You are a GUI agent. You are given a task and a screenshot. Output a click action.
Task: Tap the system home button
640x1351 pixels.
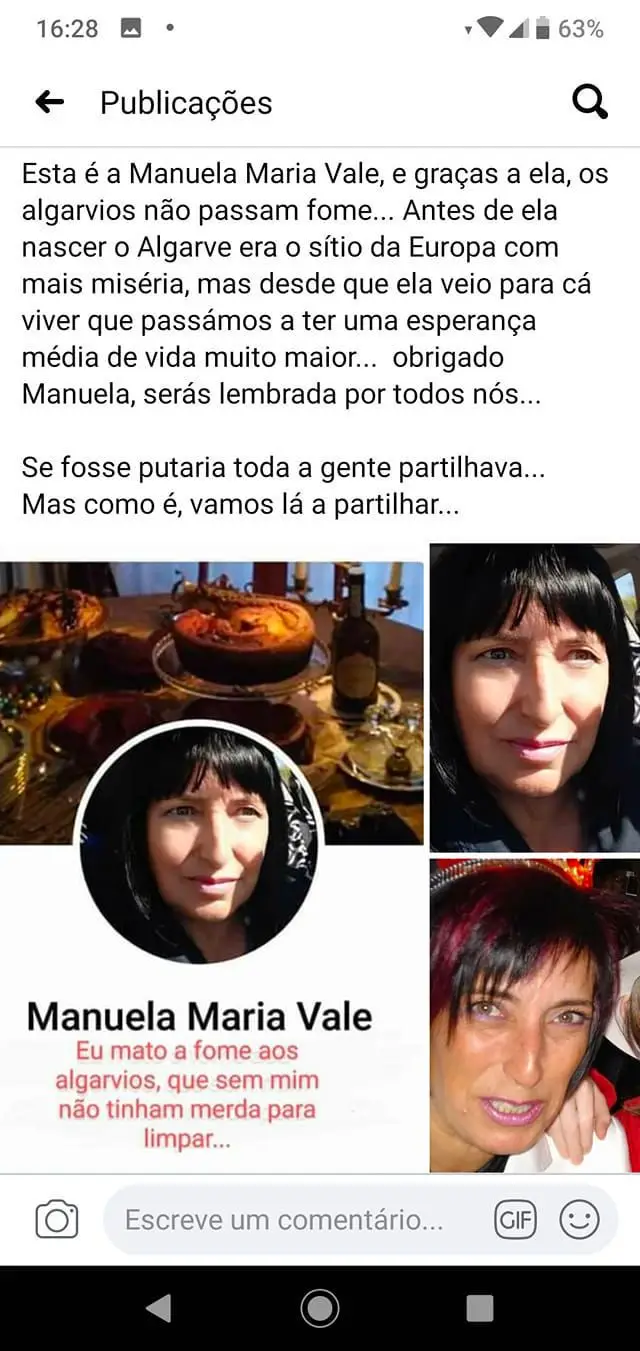320,1308
